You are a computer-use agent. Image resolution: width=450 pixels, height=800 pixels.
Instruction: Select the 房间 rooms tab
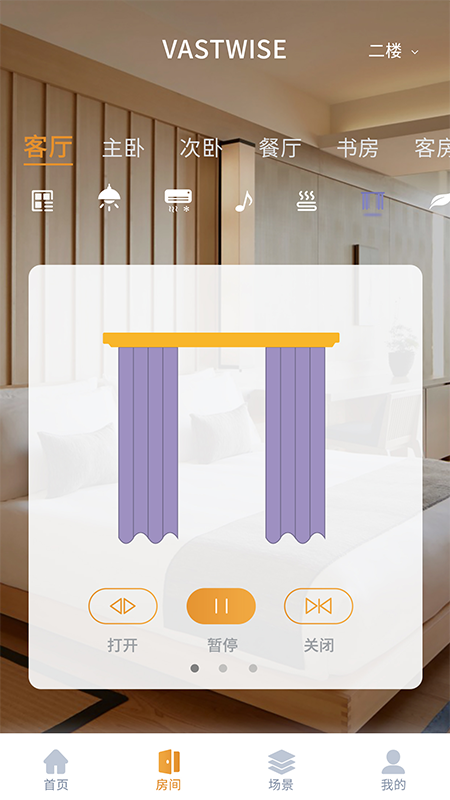coord(168,770)
